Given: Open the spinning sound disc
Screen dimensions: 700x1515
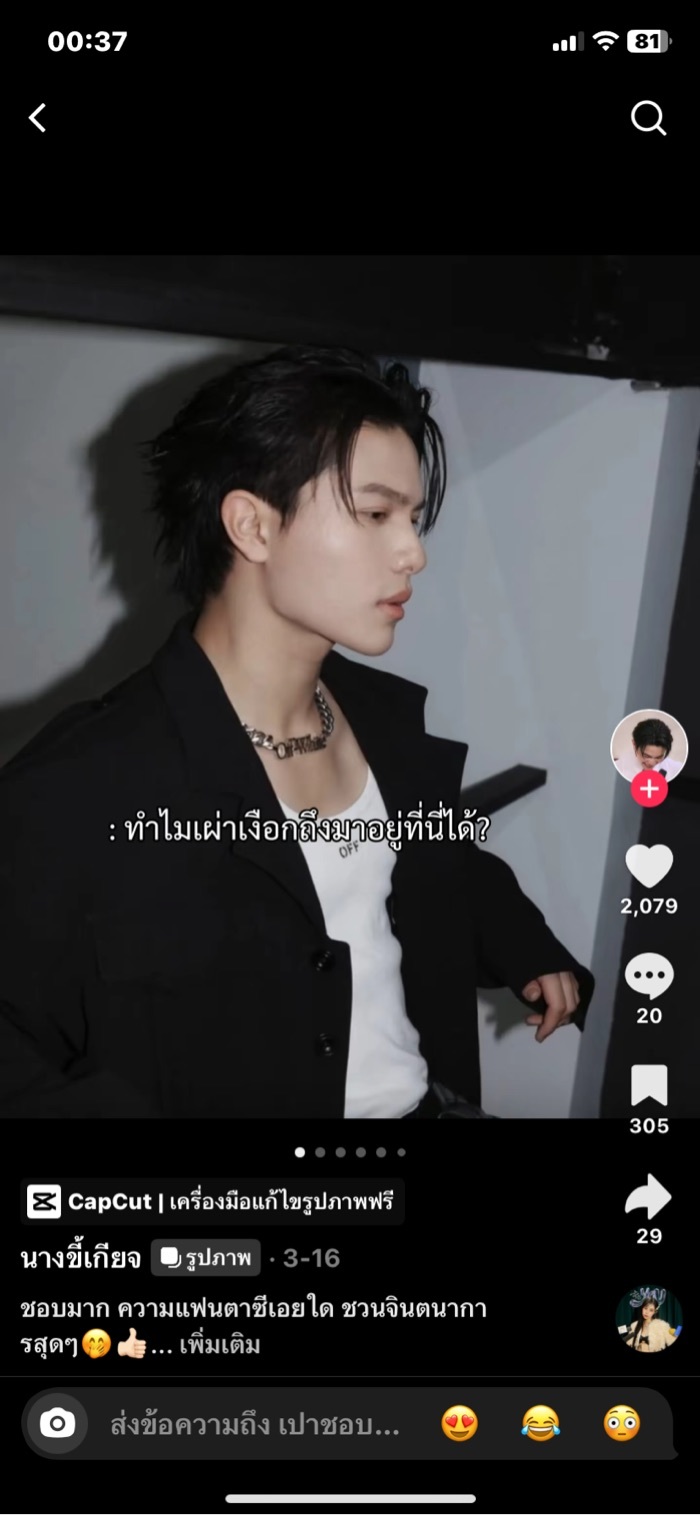Looking at the screenshot, I should (x=648, y=1319).
